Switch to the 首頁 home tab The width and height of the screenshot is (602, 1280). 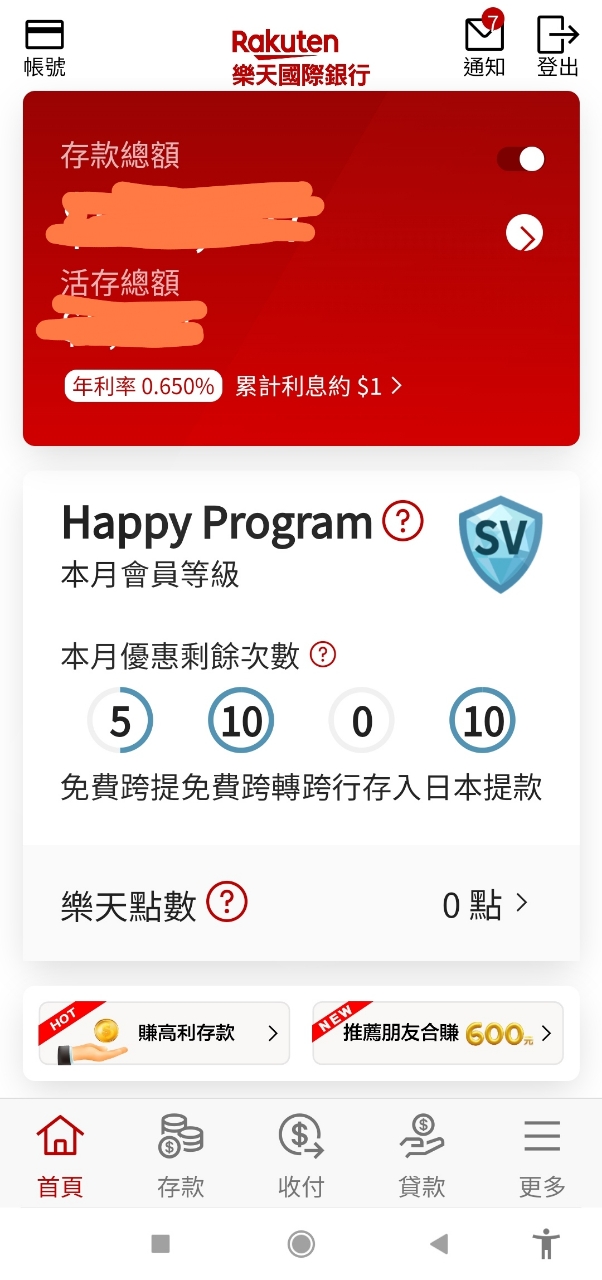60,1156
